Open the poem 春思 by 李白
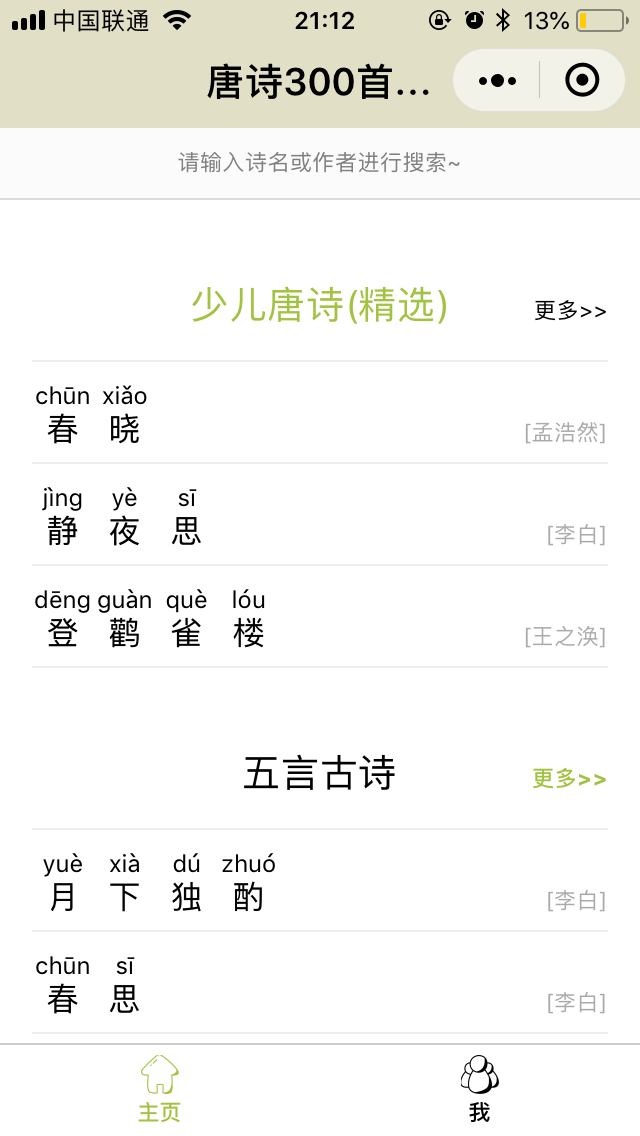Viewport: 640px width, 1136px height. (320, 982)
